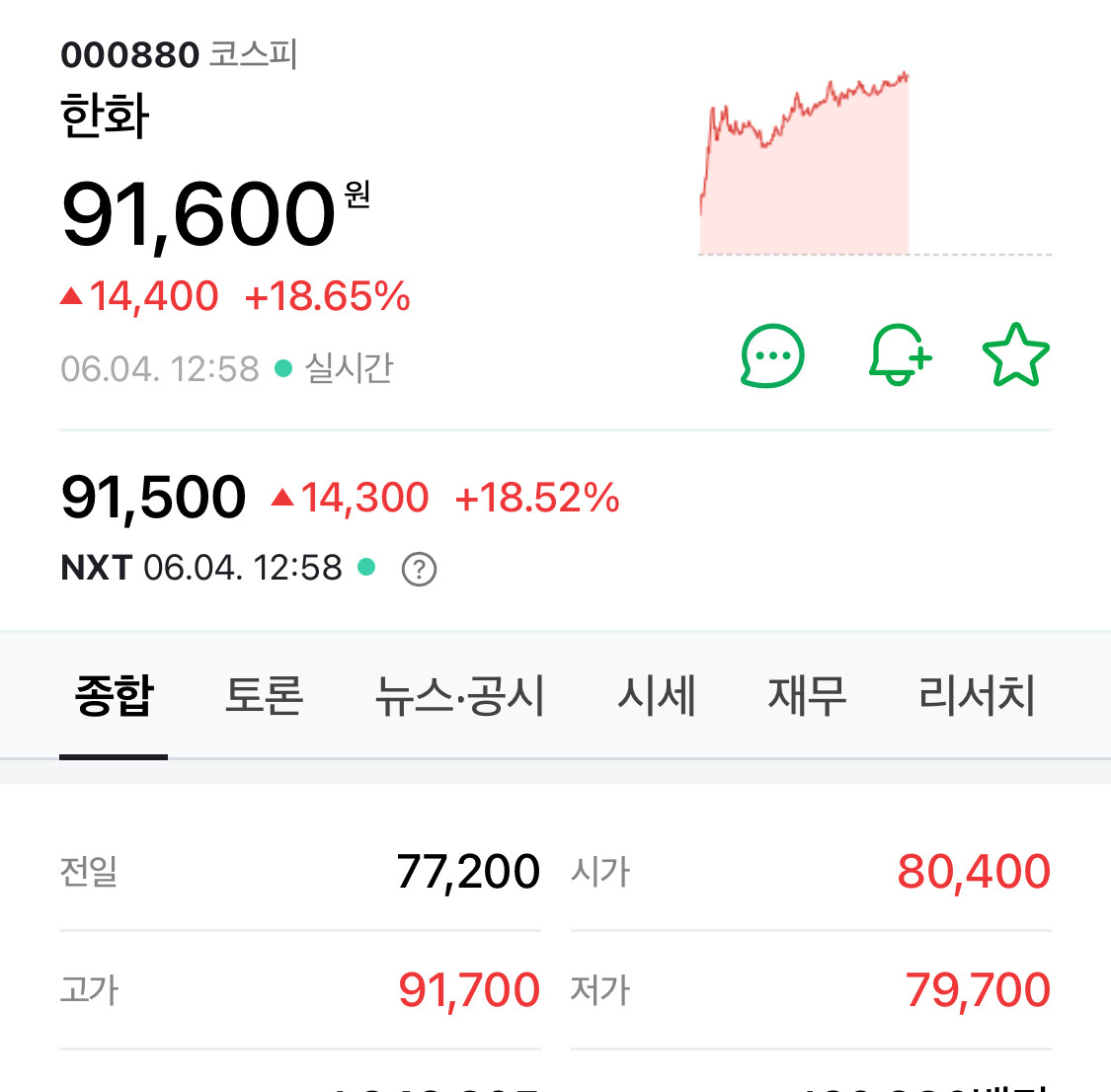
Task: Switch to the 토론 tab
Action: point(265,695)
